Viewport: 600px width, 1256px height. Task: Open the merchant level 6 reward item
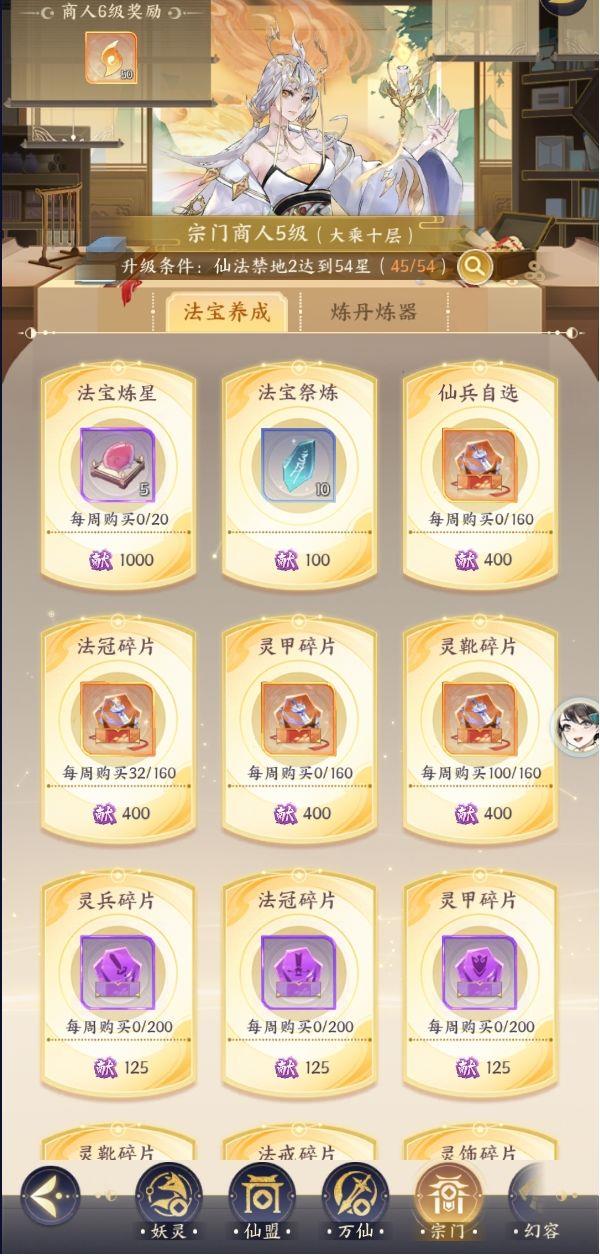click(x=111, y=57)
